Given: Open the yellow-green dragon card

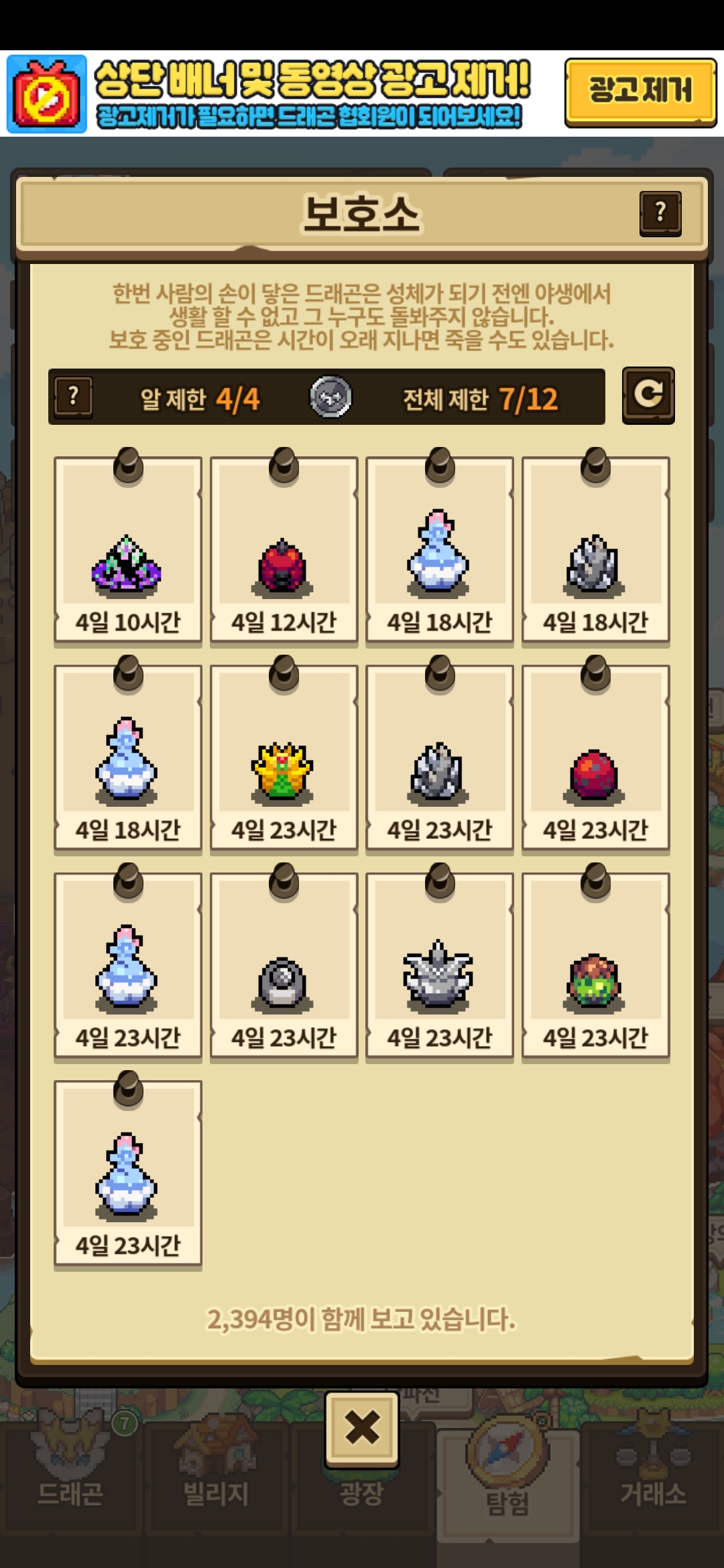Looking at the screenshot, I should point(284,757).
